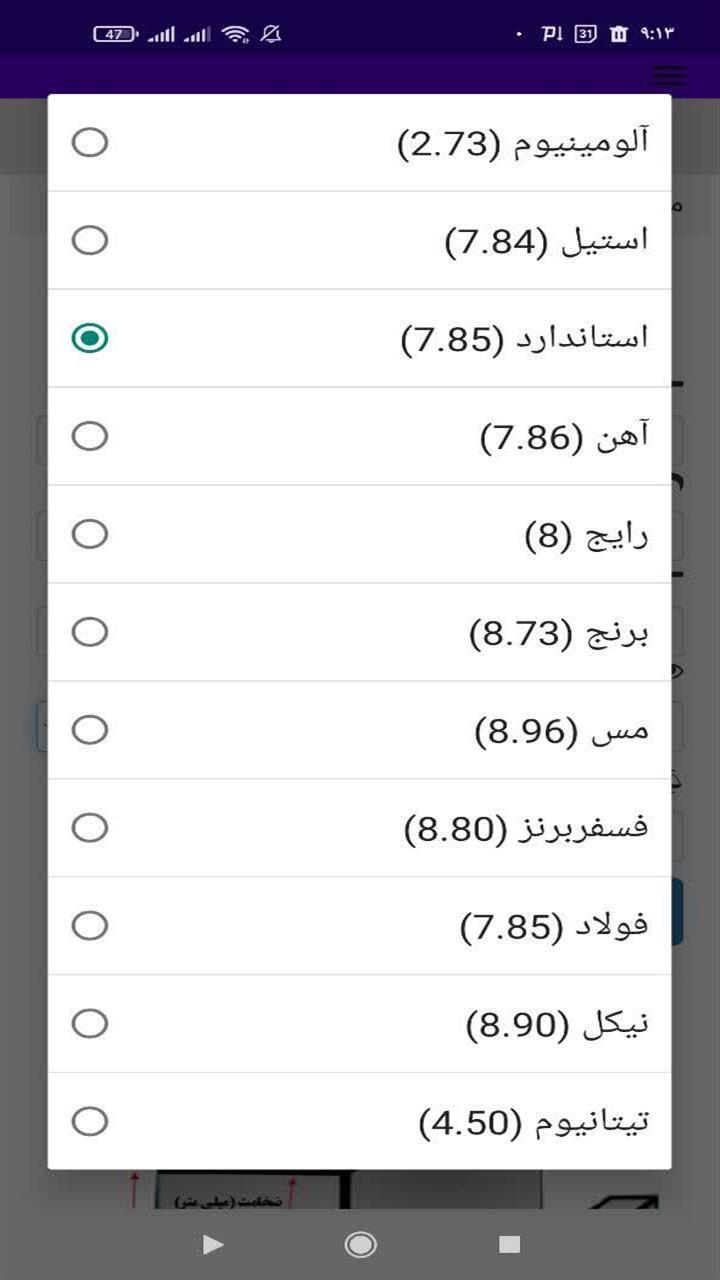This screenshot has width=720, height=1280.
Task: Tap the Wi-Fi icon in the status bar
Action: 237,32
